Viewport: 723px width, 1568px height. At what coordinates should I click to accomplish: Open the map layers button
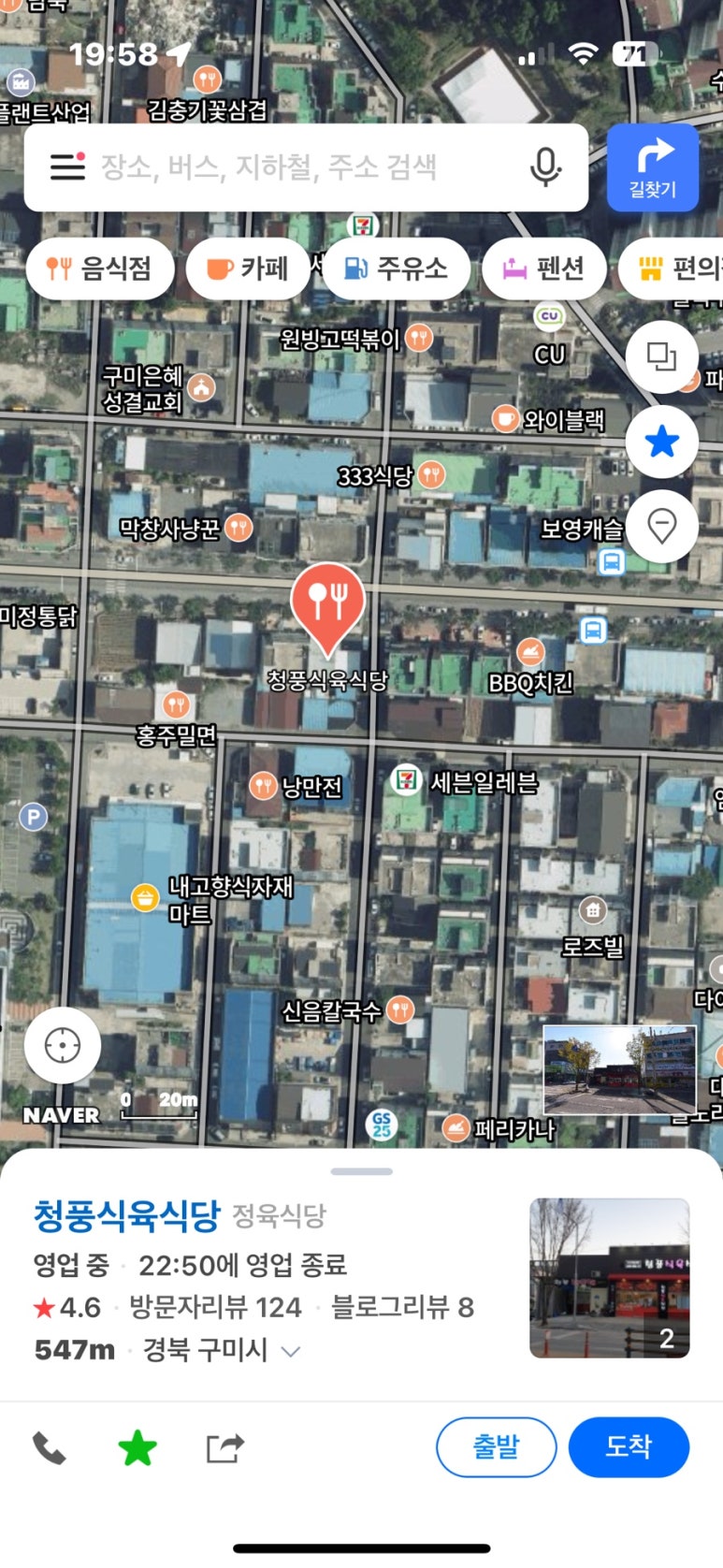[661, 357]
